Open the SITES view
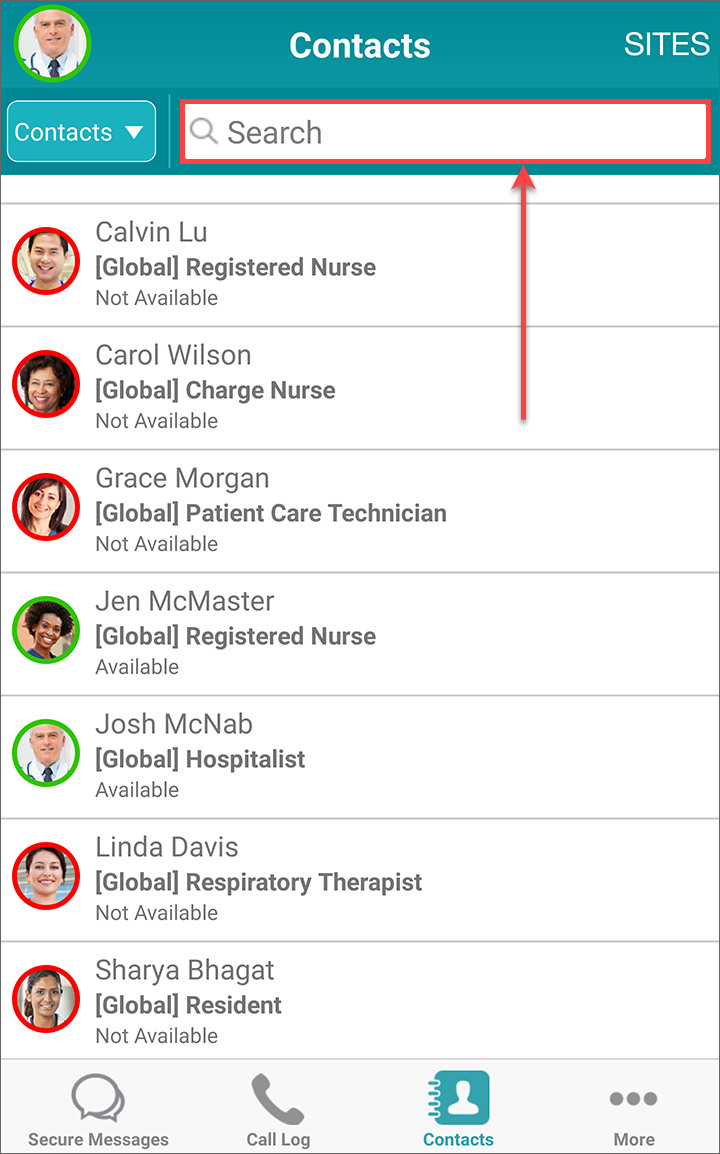The width and height of the screenshot is (720, 1154). tap(666, 44)
